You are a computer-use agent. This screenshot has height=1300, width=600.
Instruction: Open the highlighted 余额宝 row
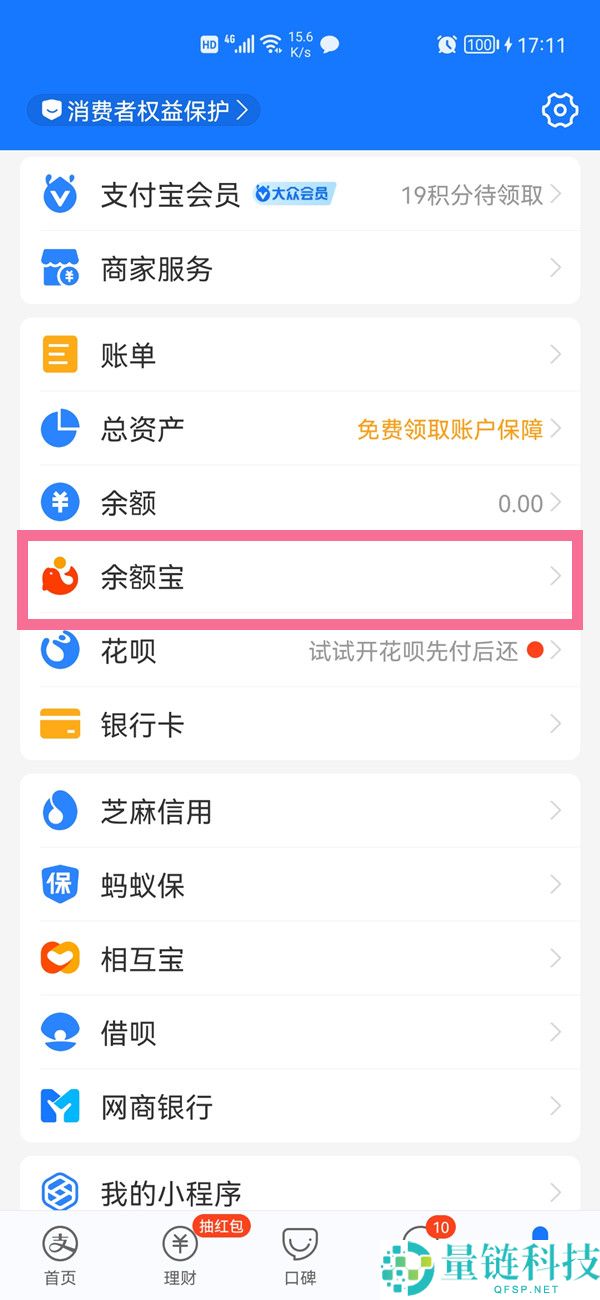click(300, 577)
